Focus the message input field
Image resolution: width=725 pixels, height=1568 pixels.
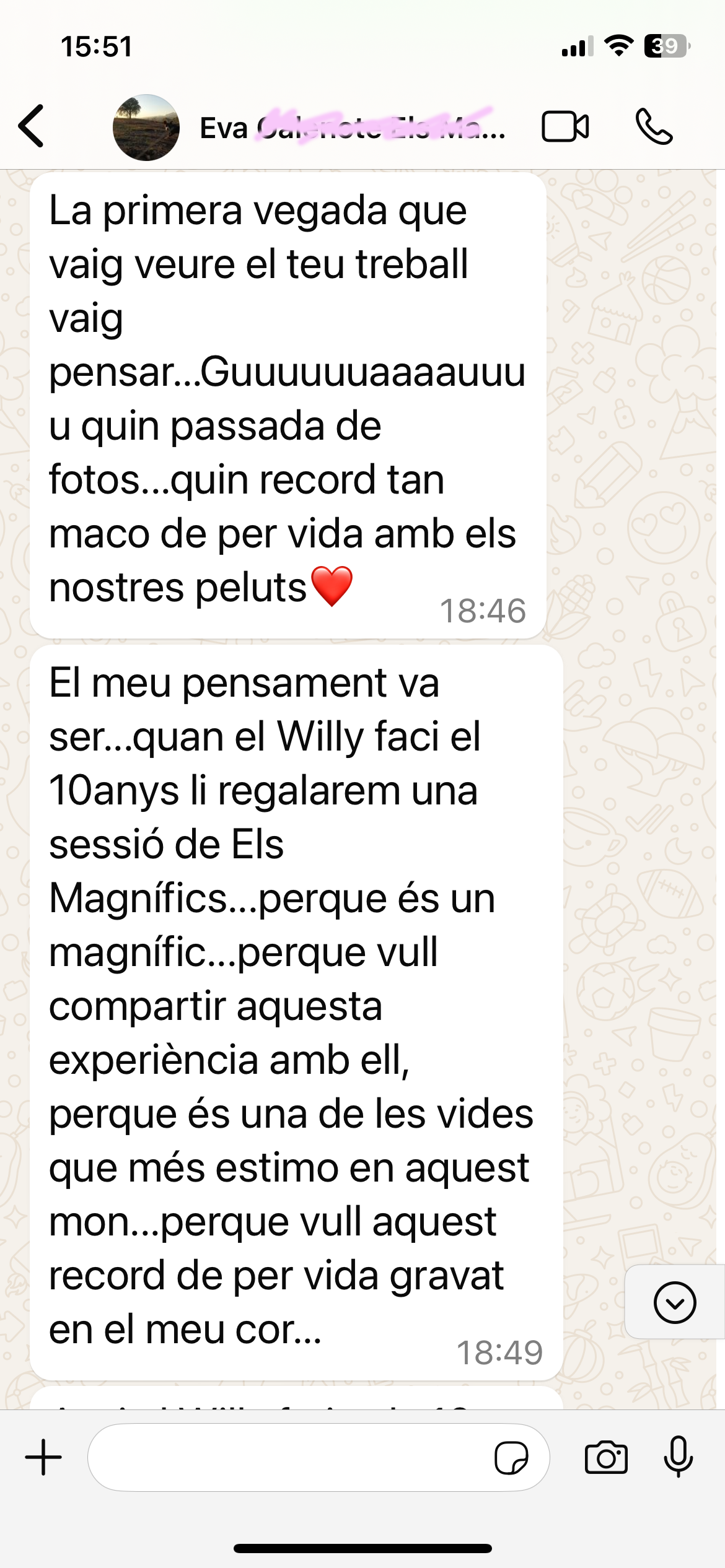[291, 1457]
